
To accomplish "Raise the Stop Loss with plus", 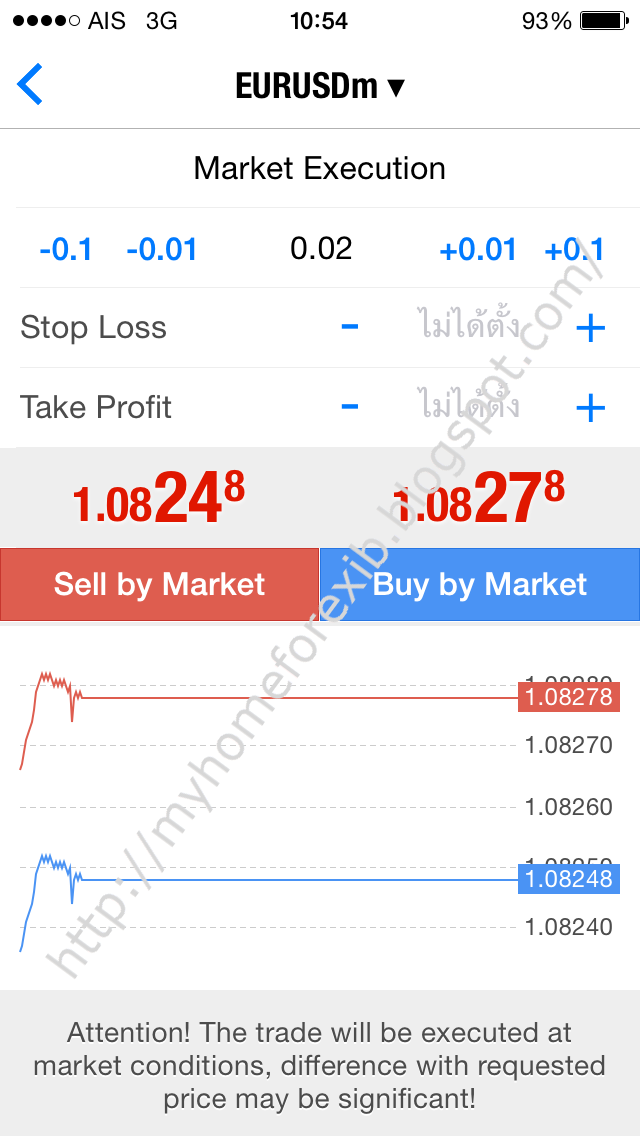I will pyautogui.click(x=591, y=328).
